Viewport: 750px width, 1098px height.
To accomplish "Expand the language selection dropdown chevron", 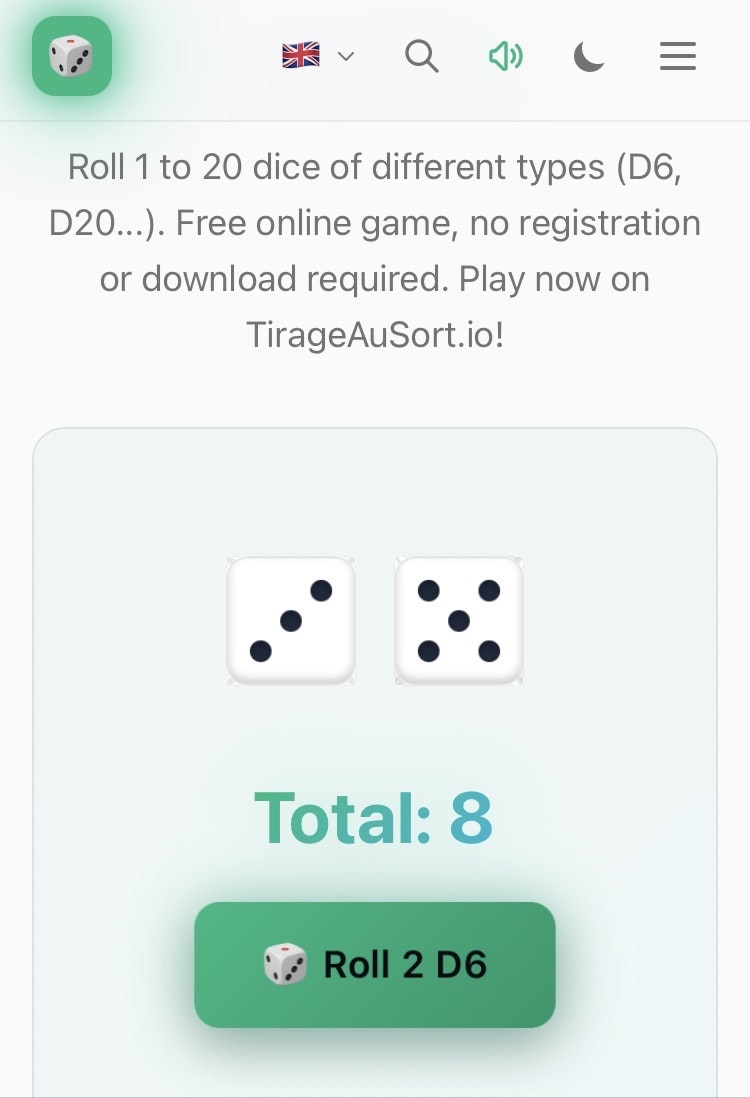I will tap(346, 57).
